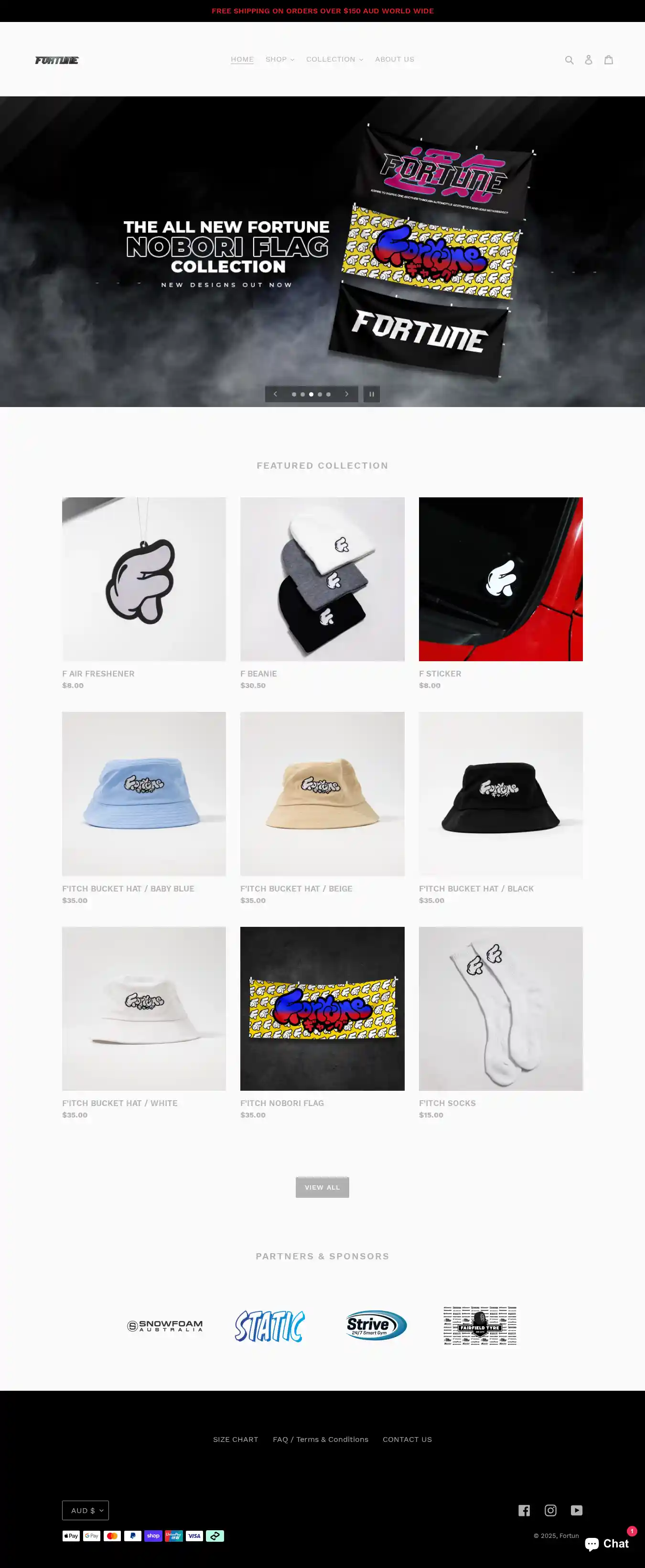Tap the View All button

point(322,1187)
